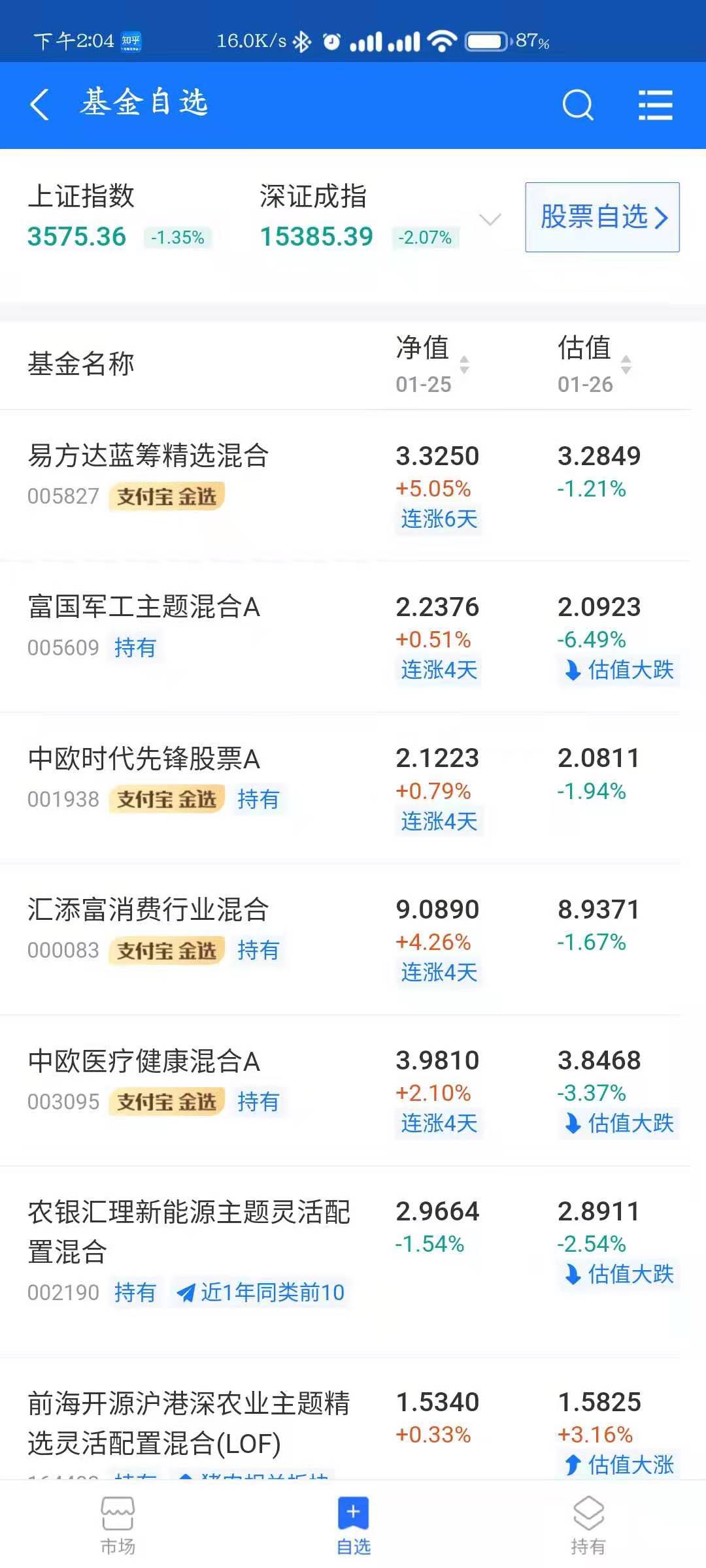Sort funds by 净值 column

click(x=432, y=364)
